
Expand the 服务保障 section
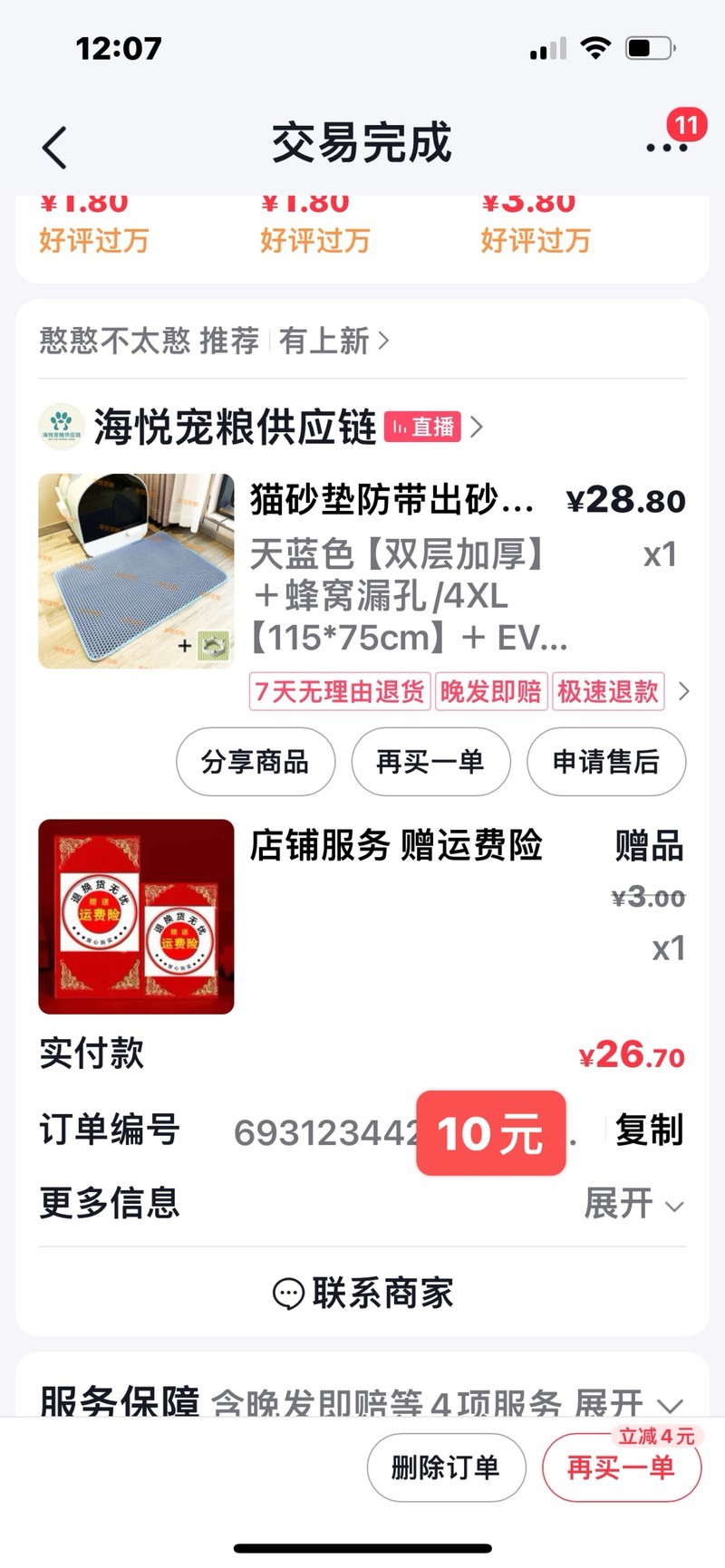[x=627, y=1404]
